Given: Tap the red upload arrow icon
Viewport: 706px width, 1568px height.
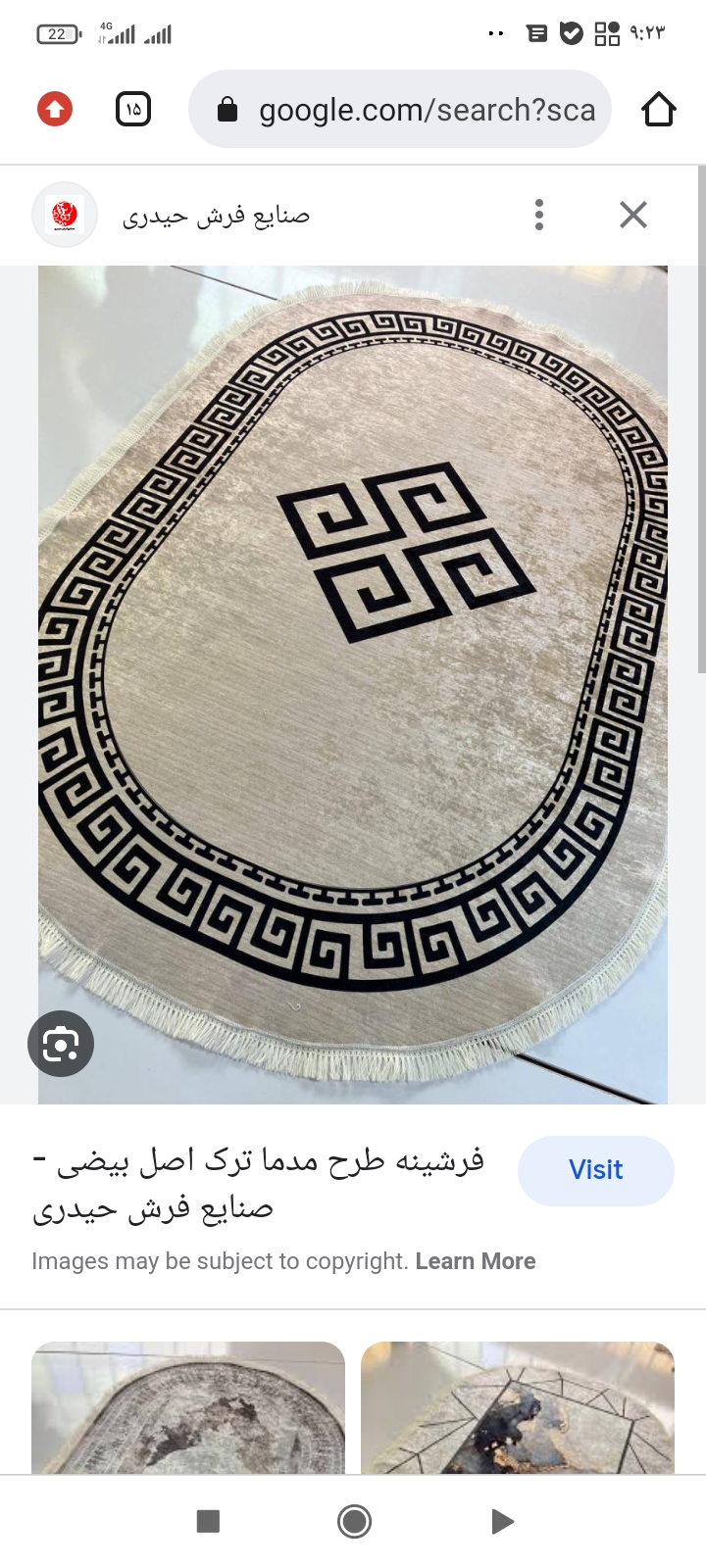Looking at the screenshot, I should coord(55,109).
